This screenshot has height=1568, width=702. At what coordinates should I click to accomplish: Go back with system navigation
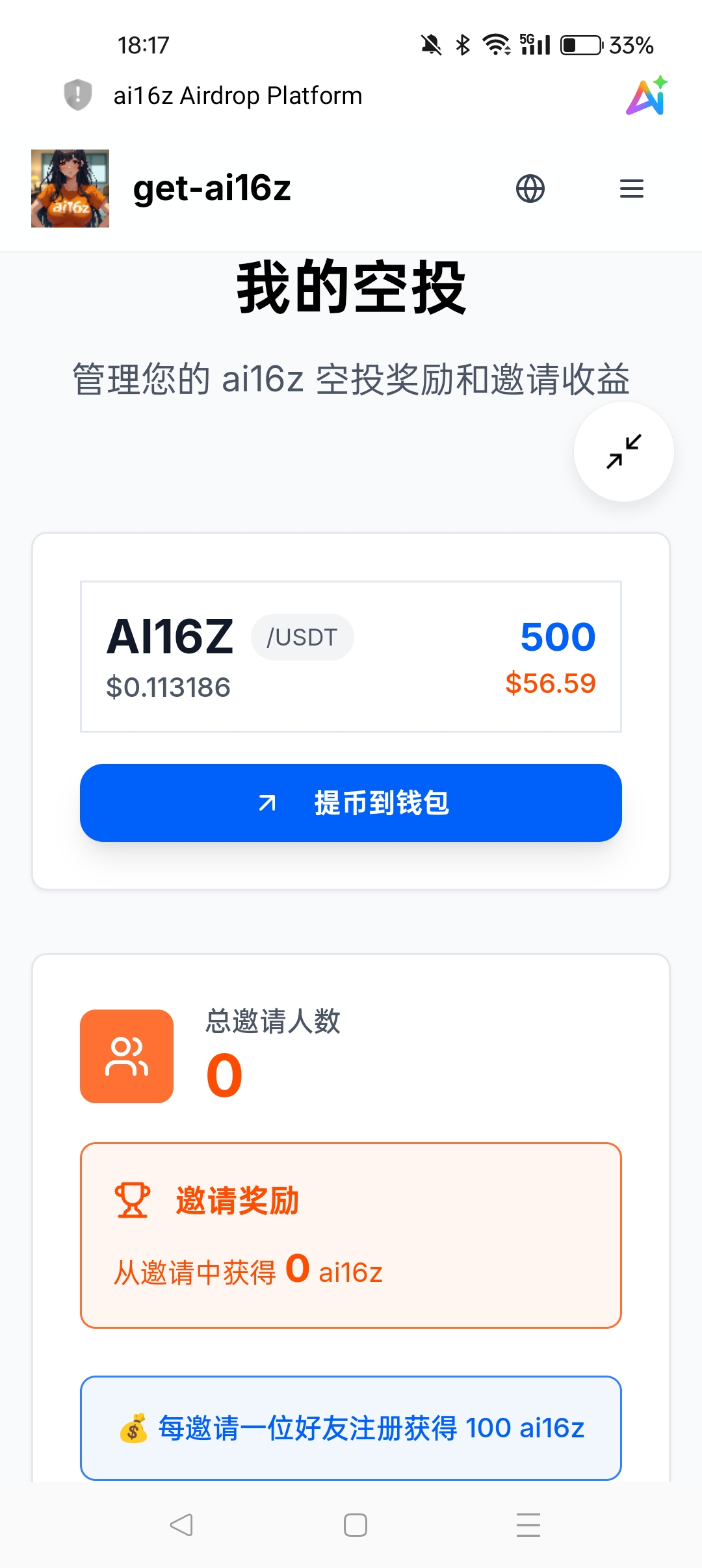click(x=181, y=1524)
